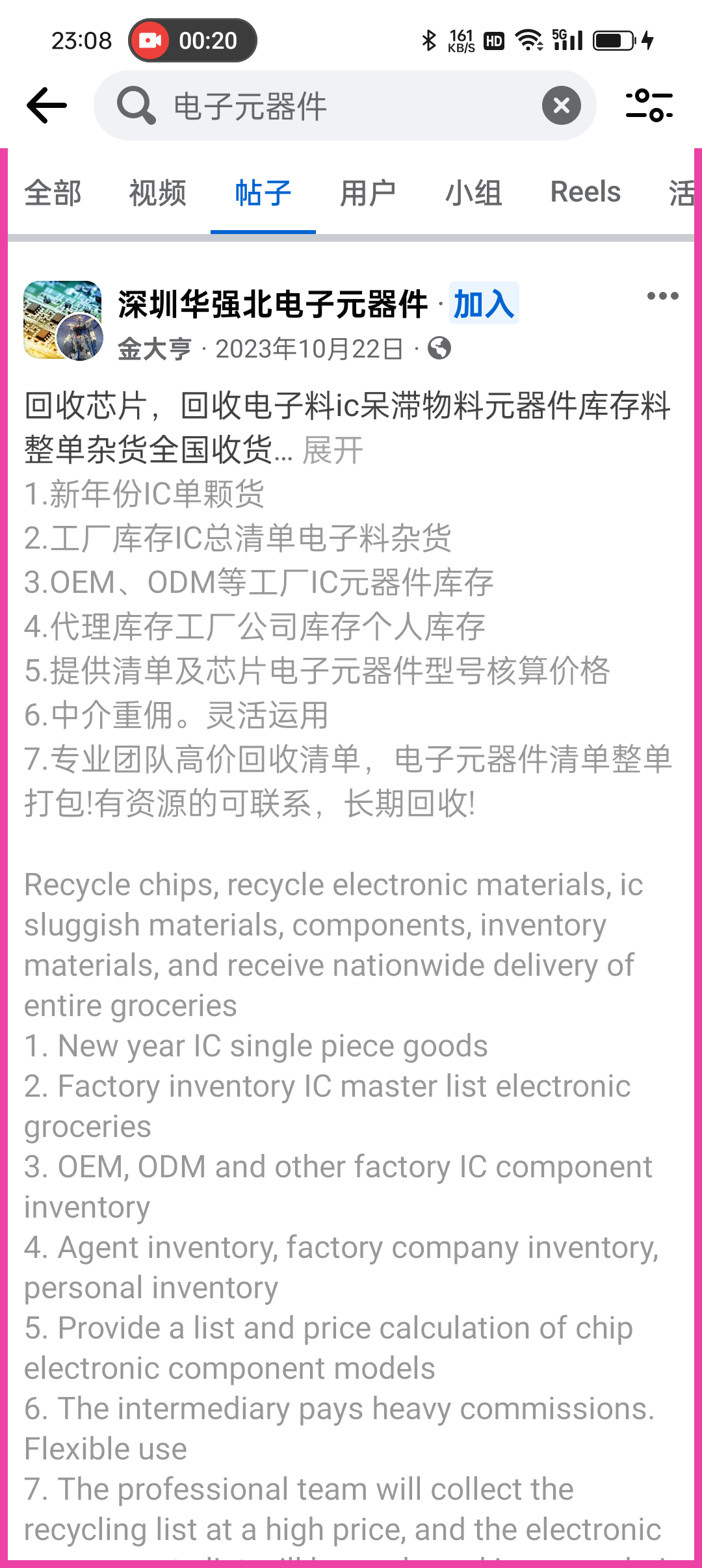Viewport: 702px width, 1568px height.
Task: Join the 深圳华强北电子元器件 group via 加入
Action: point(484,304)
